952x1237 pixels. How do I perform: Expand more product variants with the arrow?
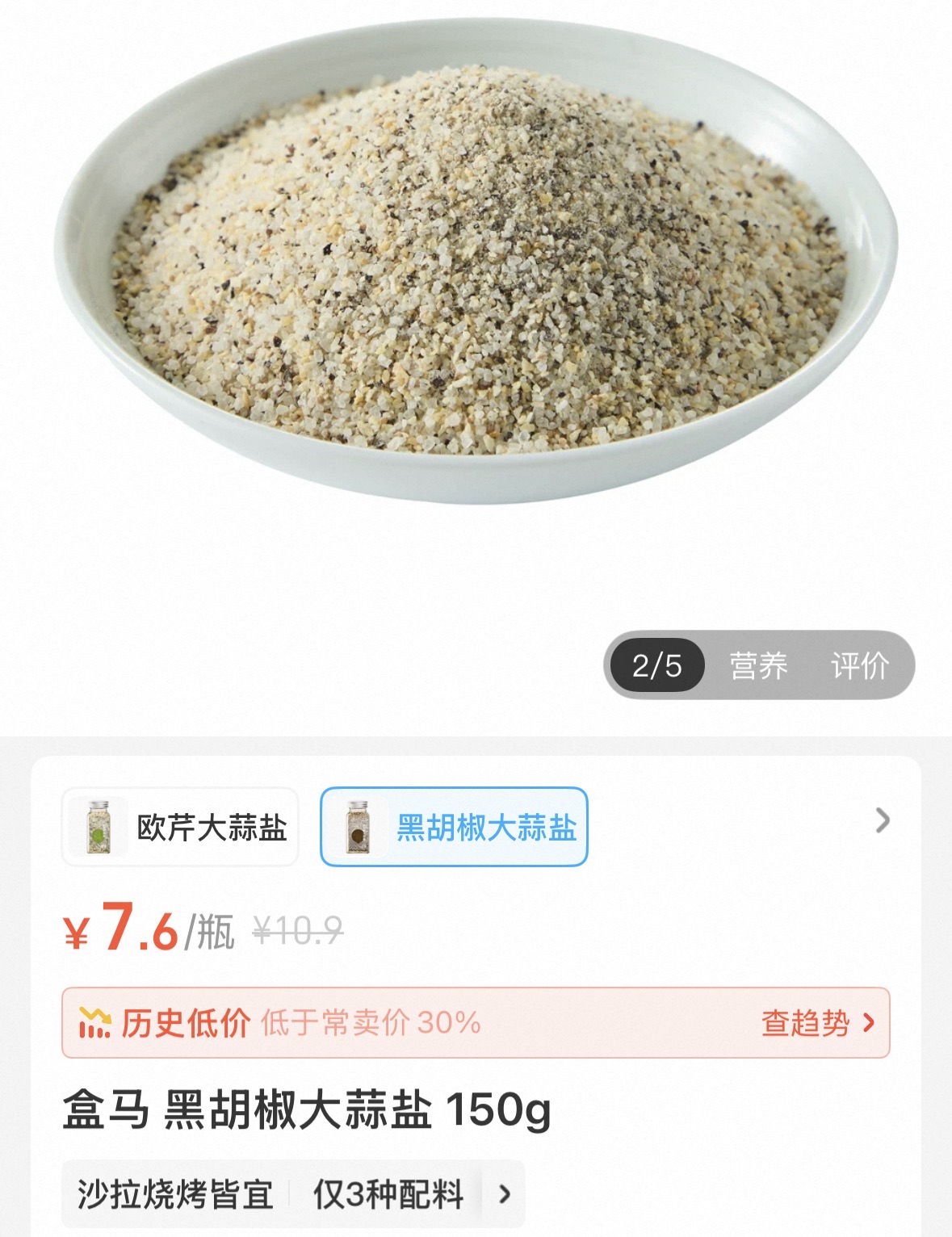[x=883, y=820]
